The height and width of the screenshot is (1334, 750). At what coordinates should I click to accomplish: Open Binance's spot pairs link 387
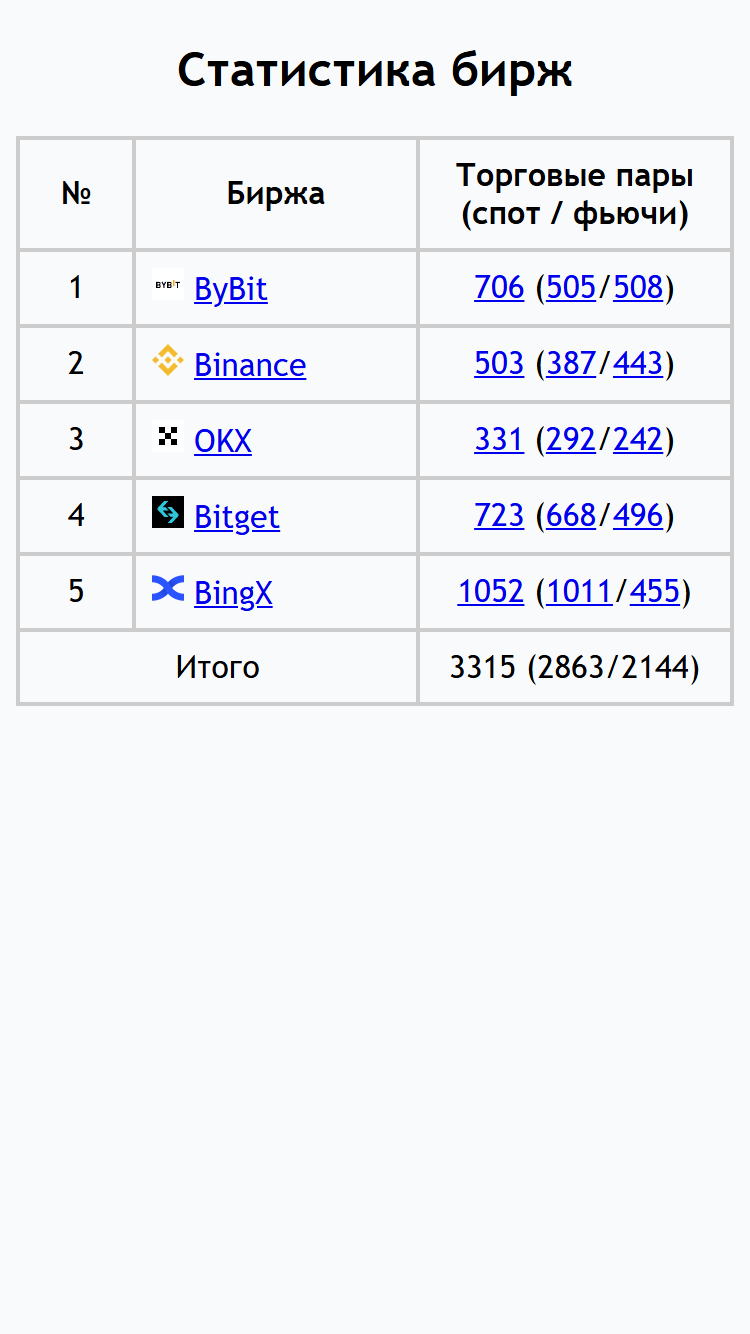571,364
